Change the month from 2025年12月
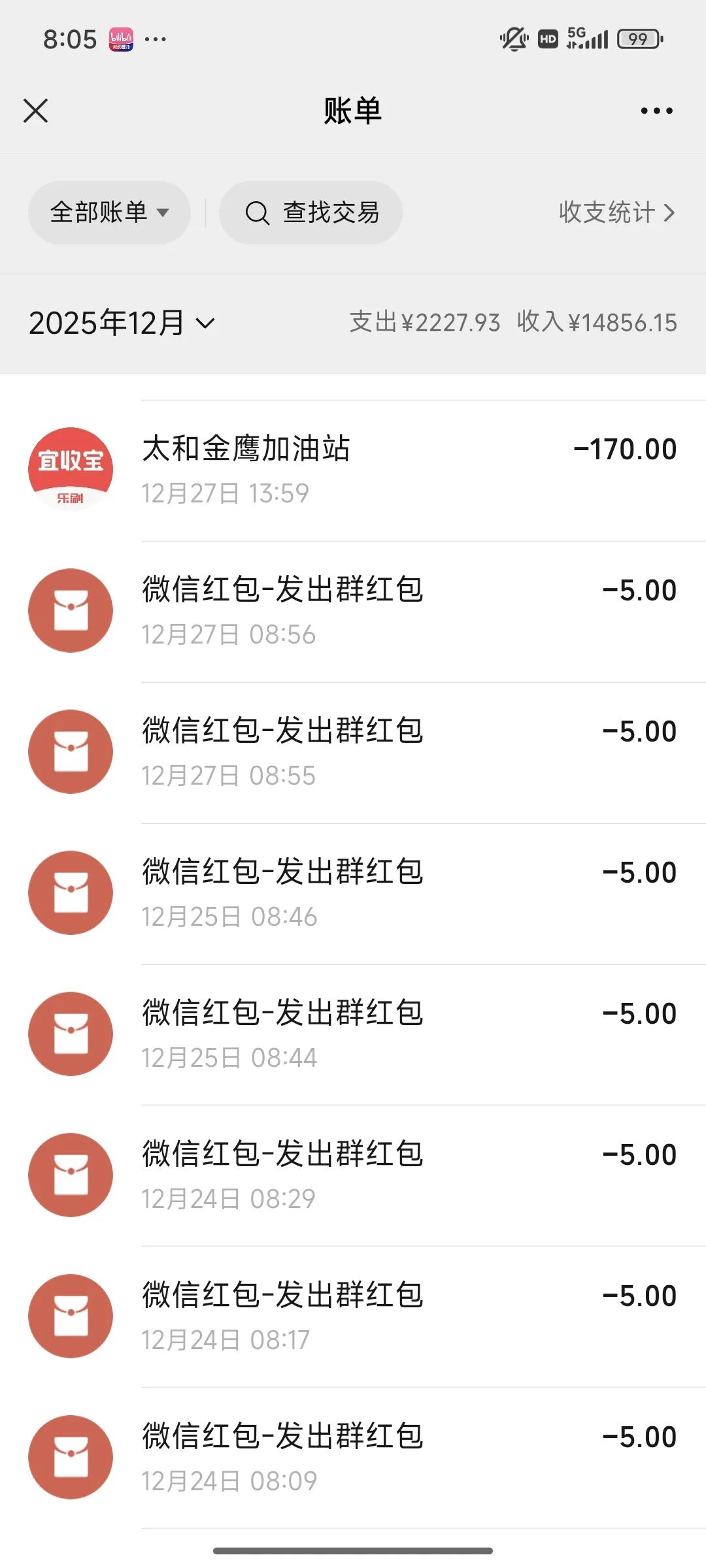Screen dimensions: 706x1568 [122, 323]
